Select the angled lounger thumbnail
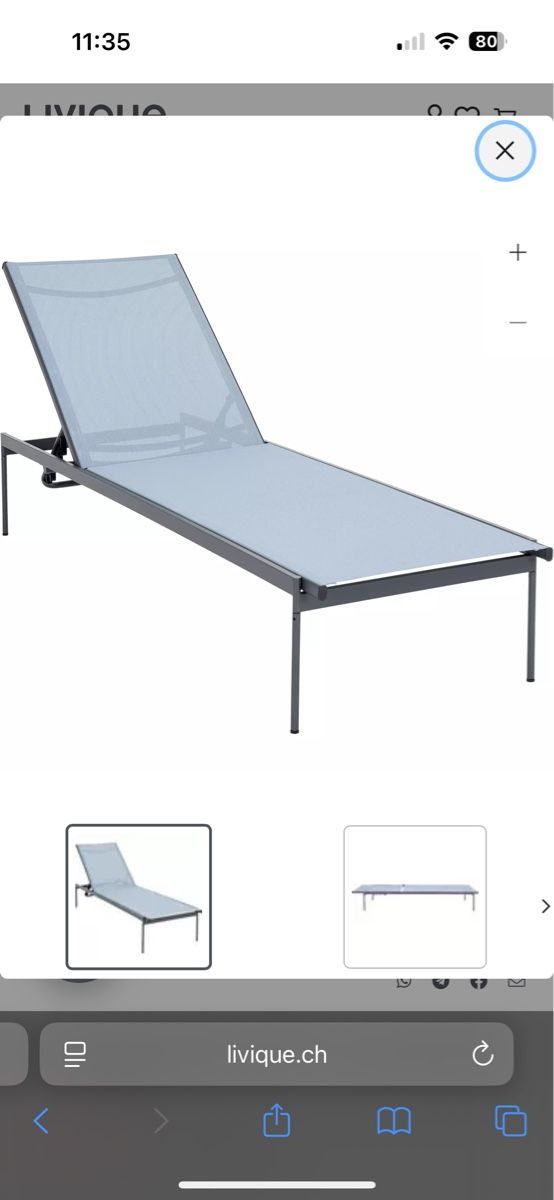The height and width of the screenshot is (1200, 554). [139, 897]
